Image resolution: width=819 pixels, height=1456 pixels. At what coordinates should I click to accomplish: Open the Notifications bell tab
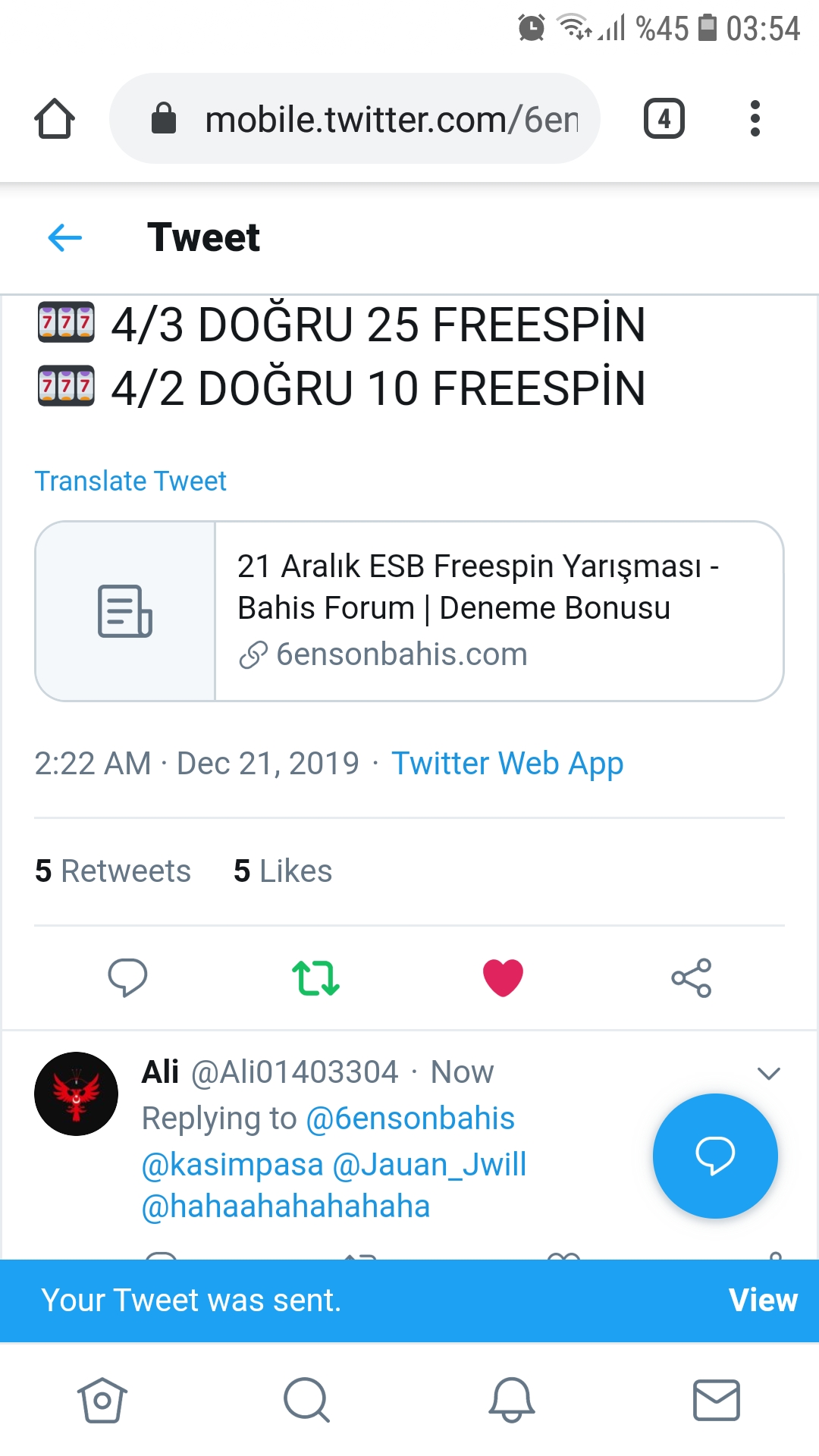point(512,1400)
